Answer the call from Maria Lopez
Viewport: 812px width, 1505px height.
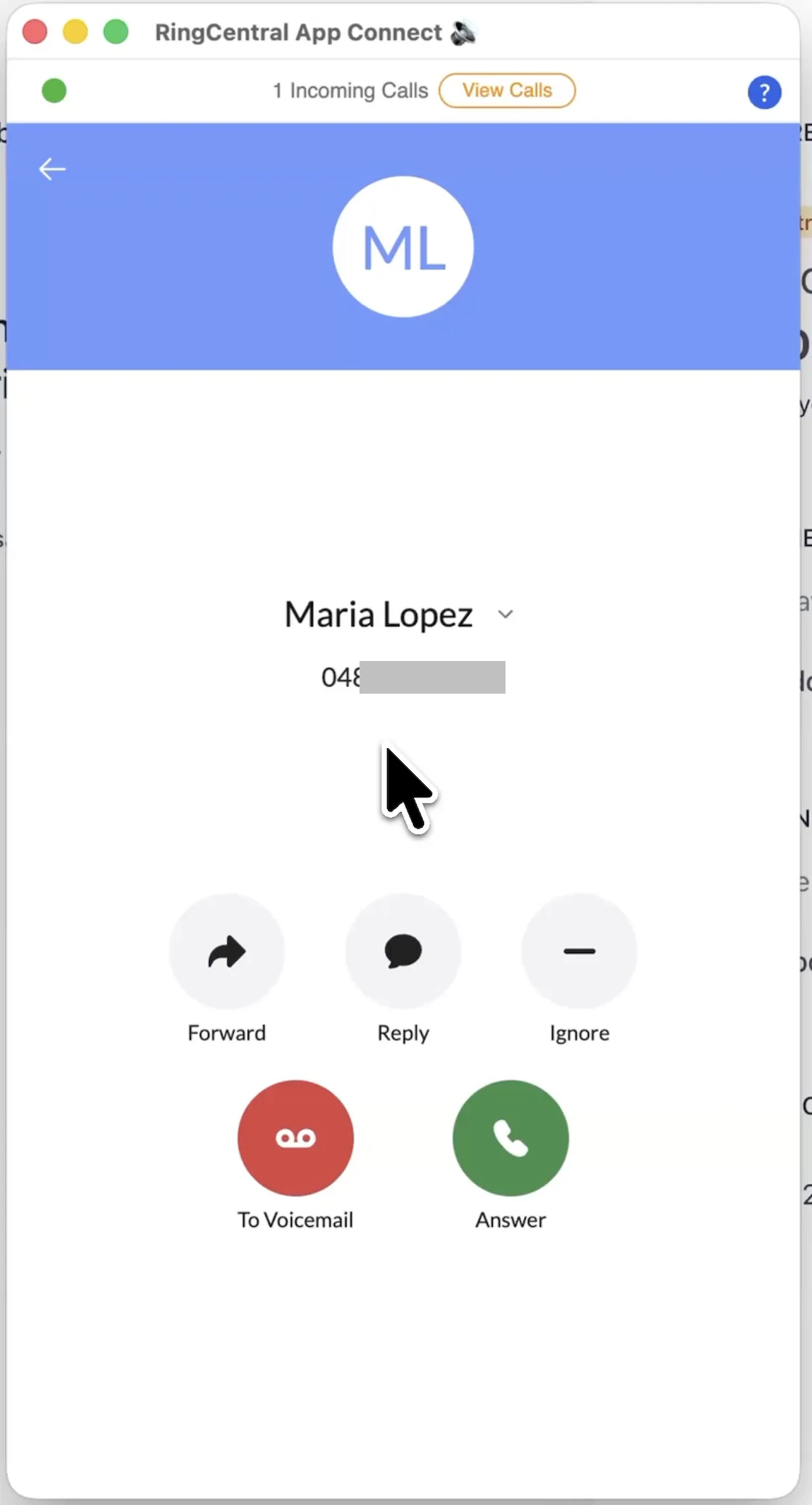[511, 1137]
